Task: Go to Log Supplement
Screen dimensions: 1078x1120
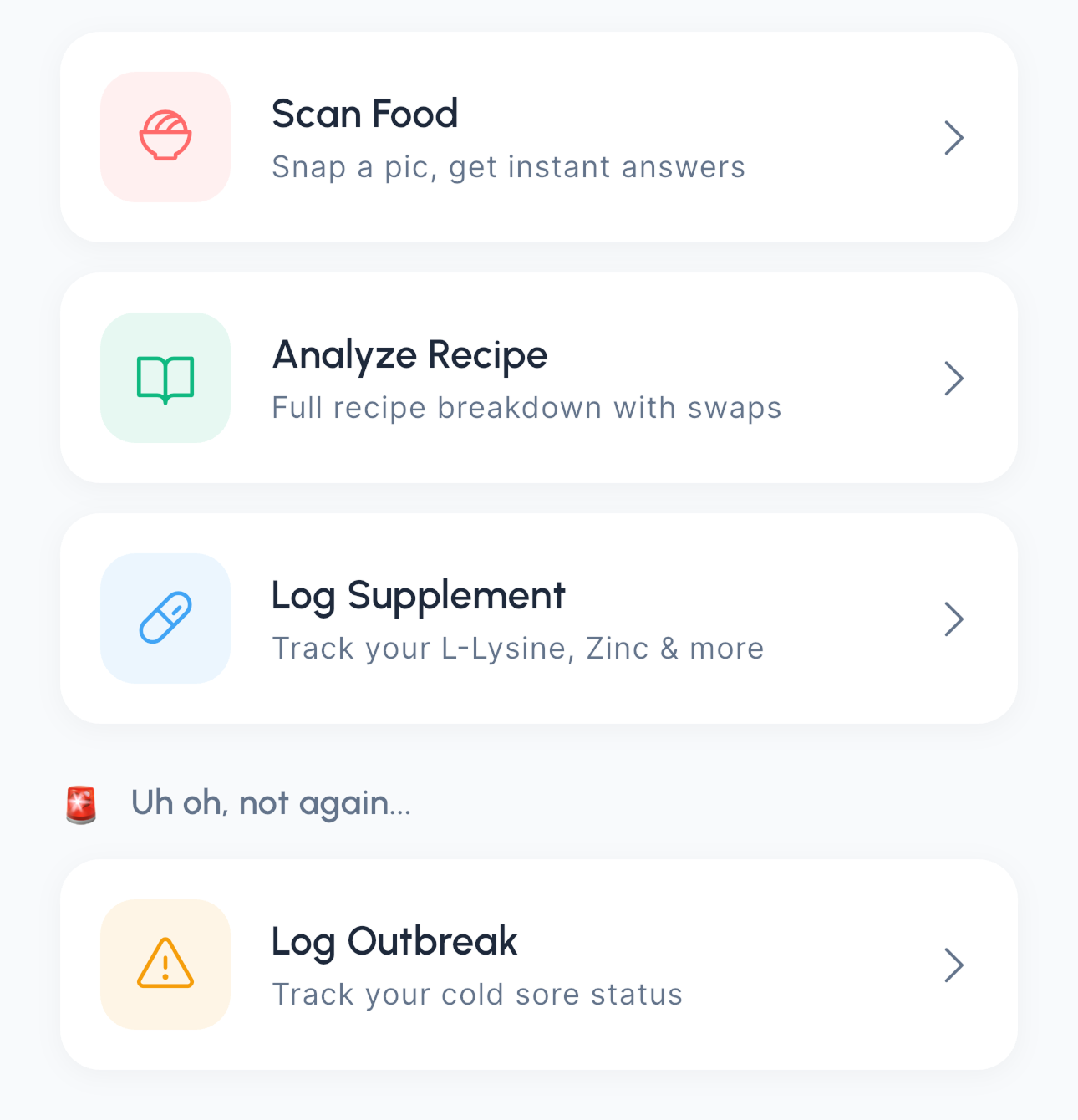Action: click(538, 619)
